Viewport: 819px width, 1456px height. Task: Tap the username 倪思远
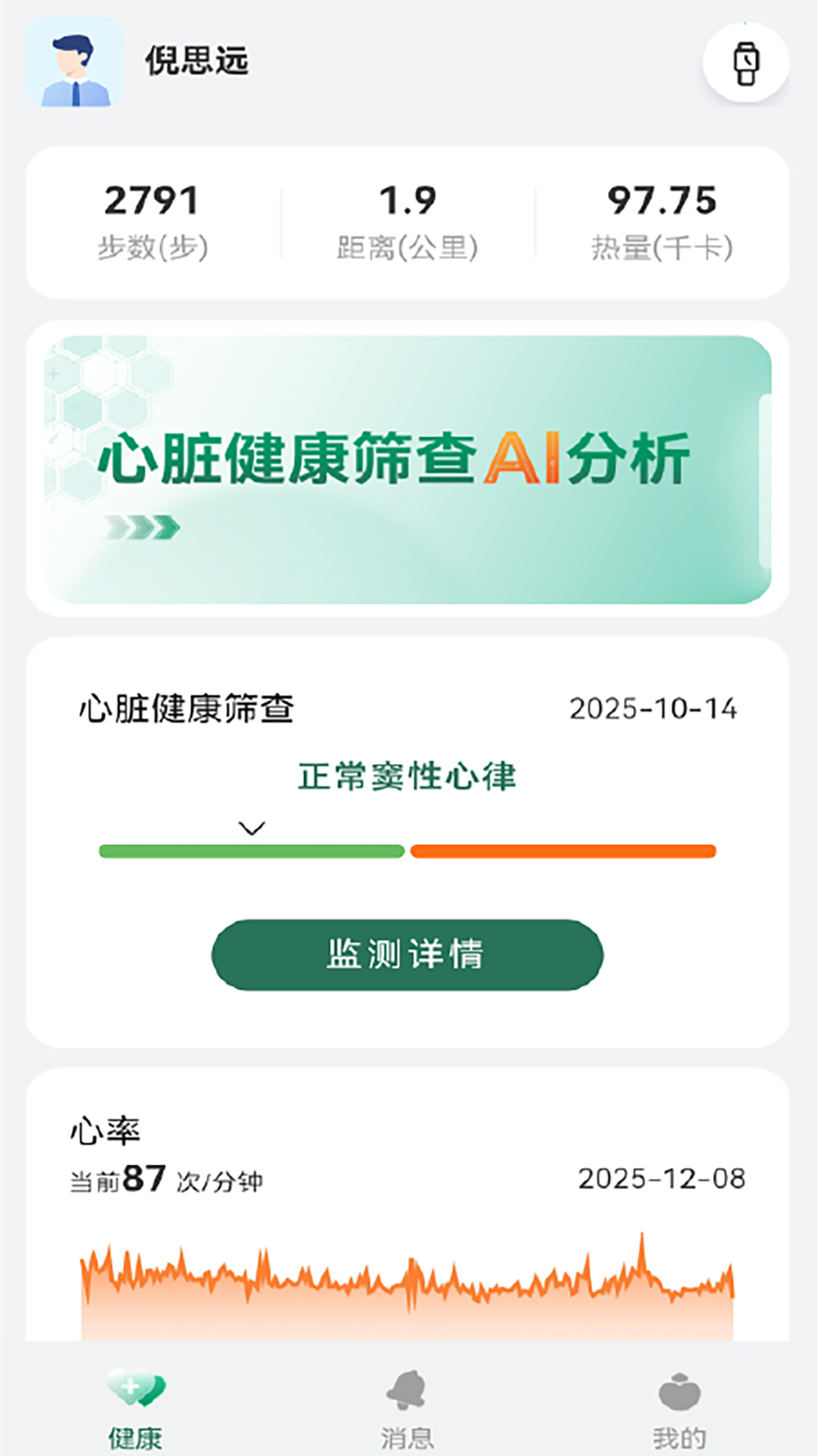198,64
